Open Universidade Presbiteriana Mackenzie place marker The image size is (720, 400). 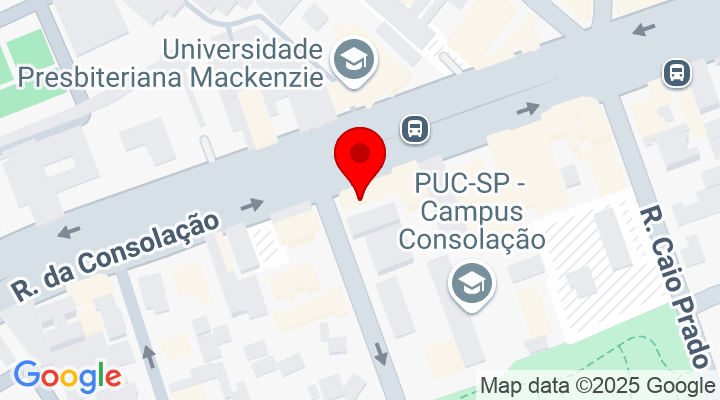pos(353,60)
